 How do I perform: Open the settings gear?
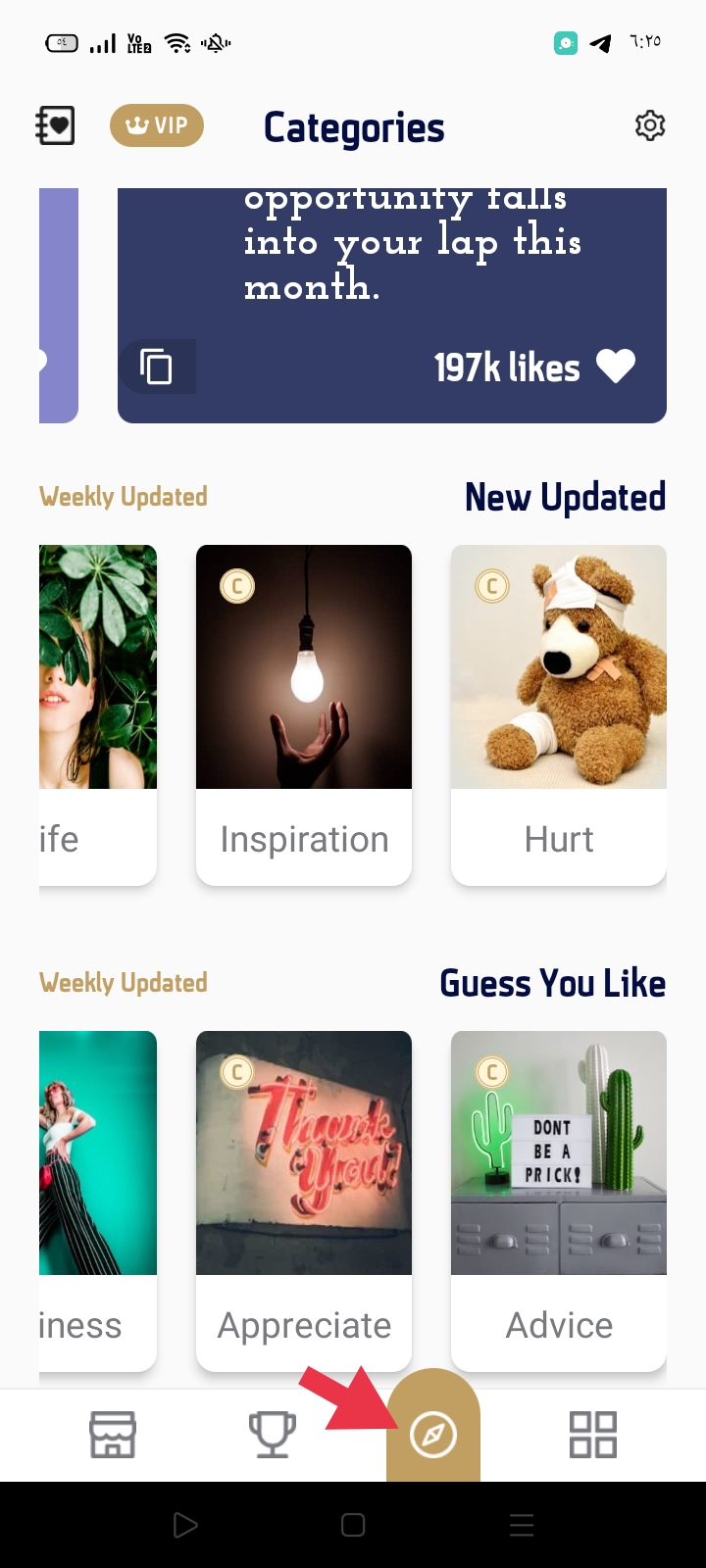(x=650, y=125)
